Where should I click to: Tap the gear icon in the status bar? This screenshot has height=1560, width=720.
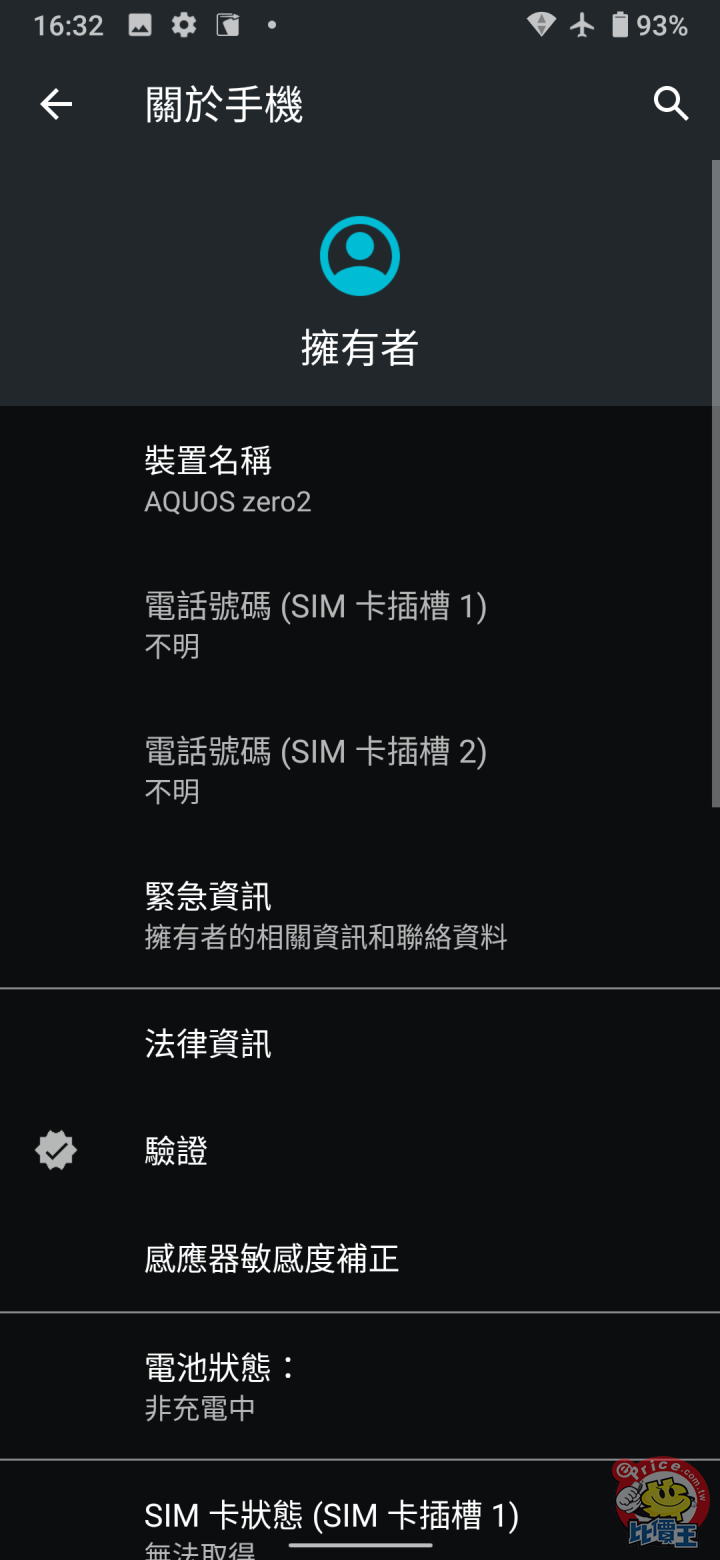[x=184, y=25]
